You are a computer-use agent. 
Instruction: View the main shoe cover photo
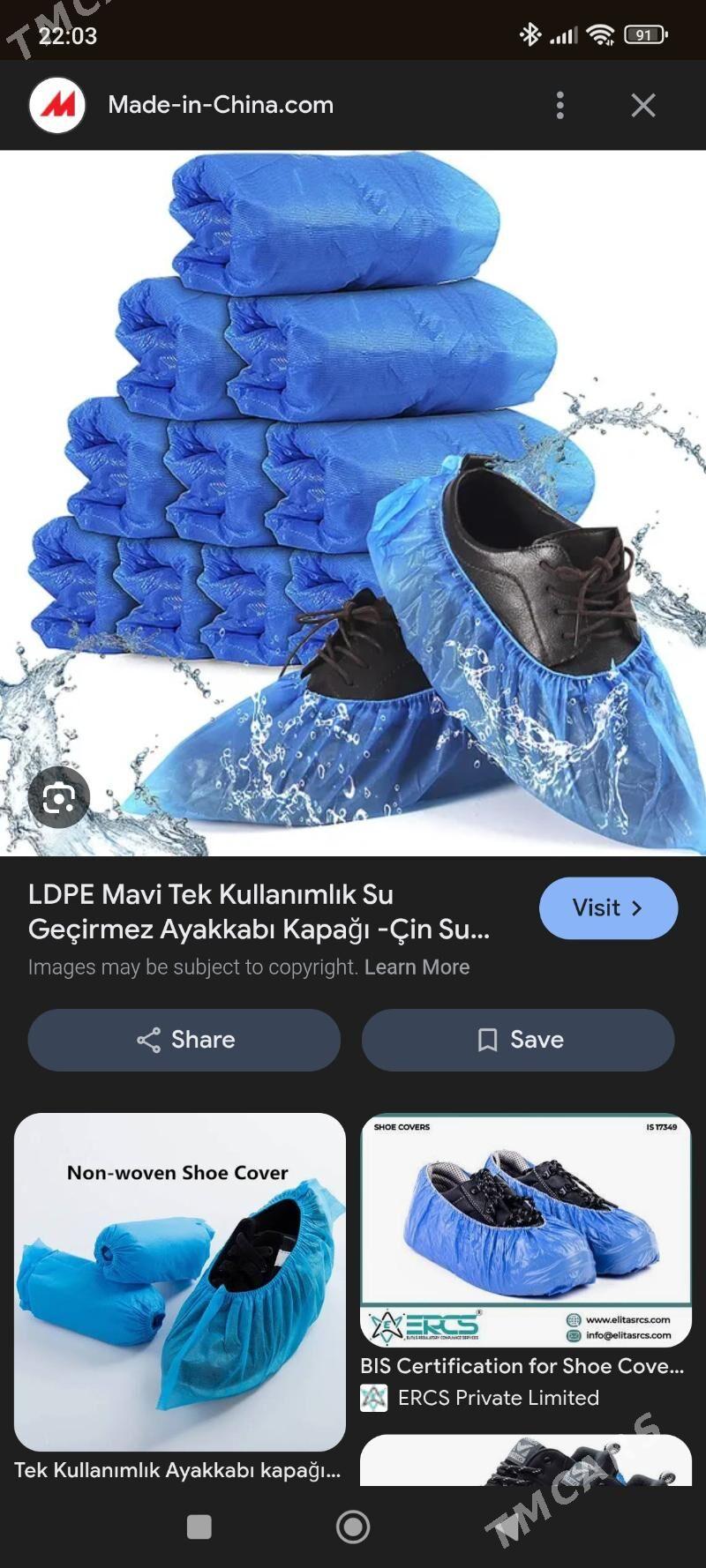353,503
